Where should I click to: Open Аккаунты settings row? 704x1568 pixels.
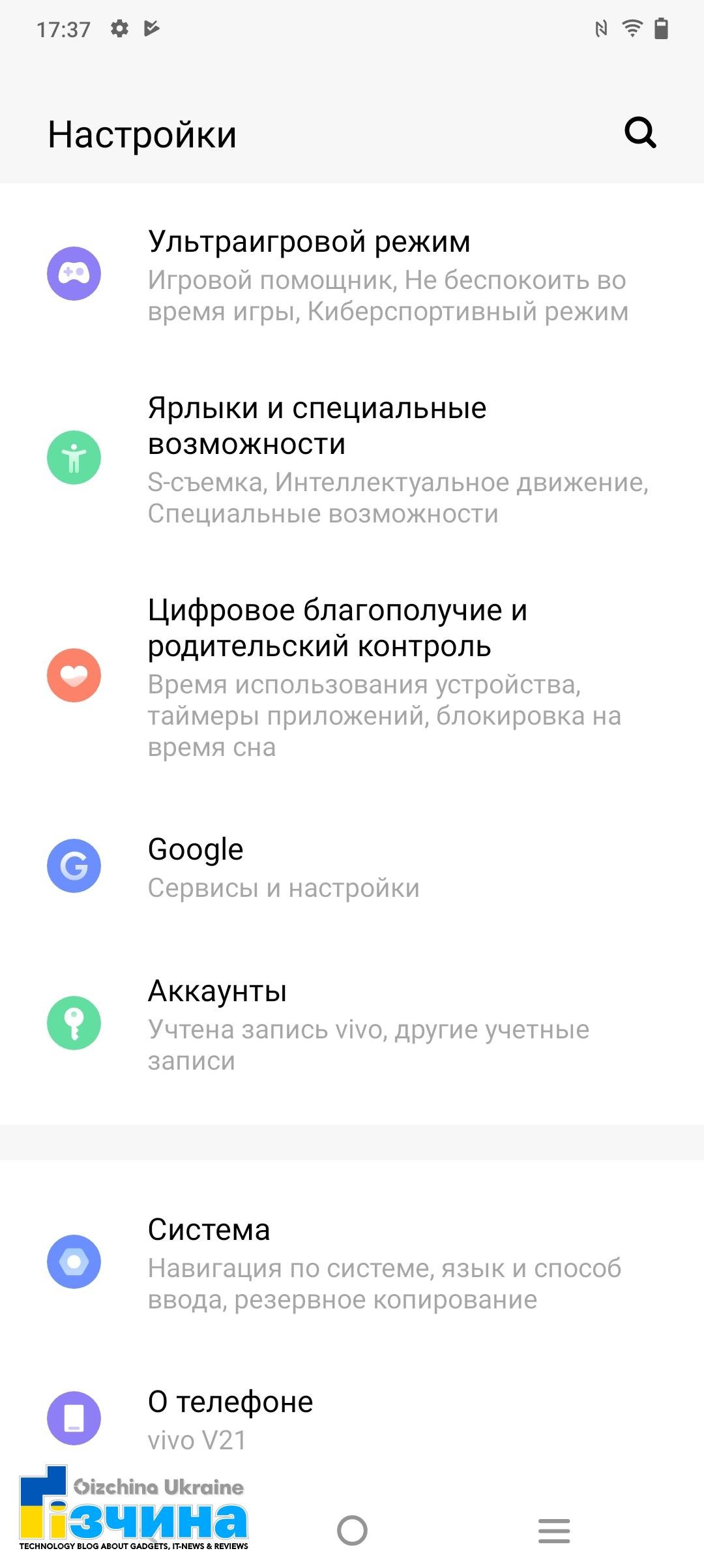tap(352, 1024)
